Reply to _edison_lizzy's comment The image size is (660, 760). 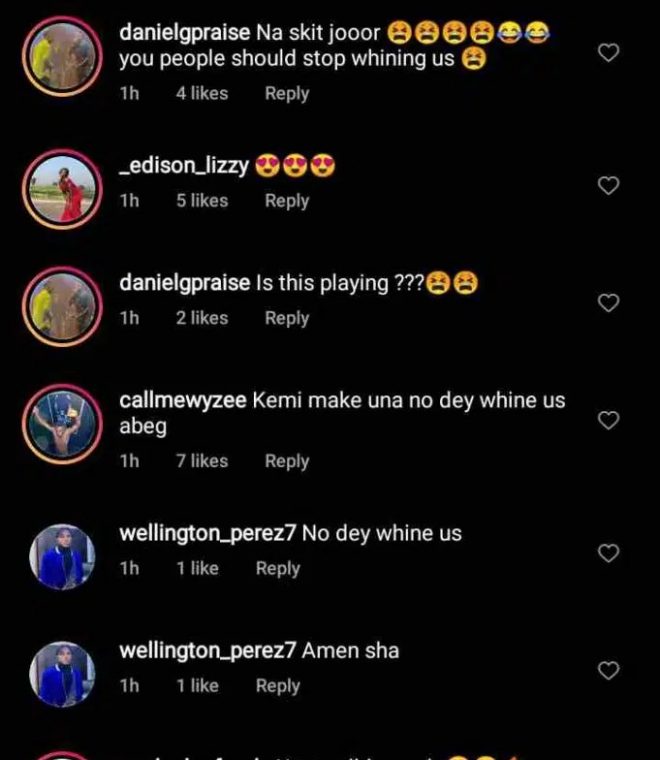point(286,200)
